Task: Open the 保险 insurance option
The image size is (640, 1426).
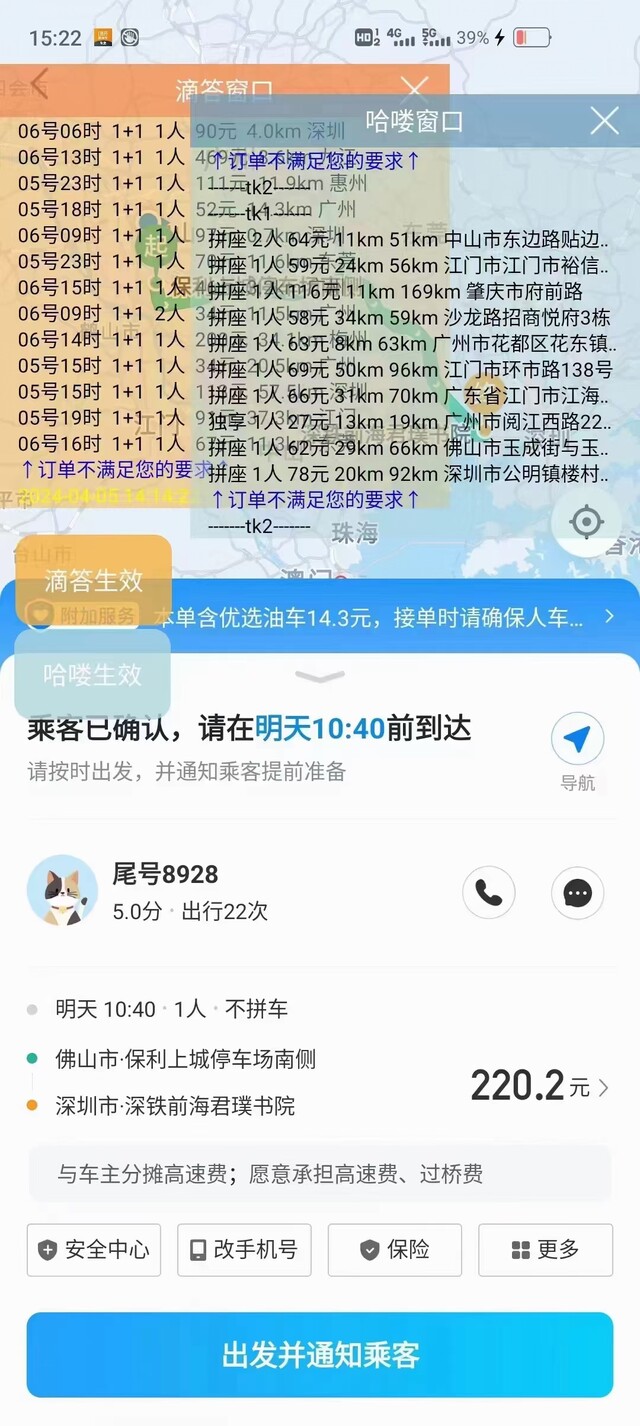Action: (x=395, y=1249)
